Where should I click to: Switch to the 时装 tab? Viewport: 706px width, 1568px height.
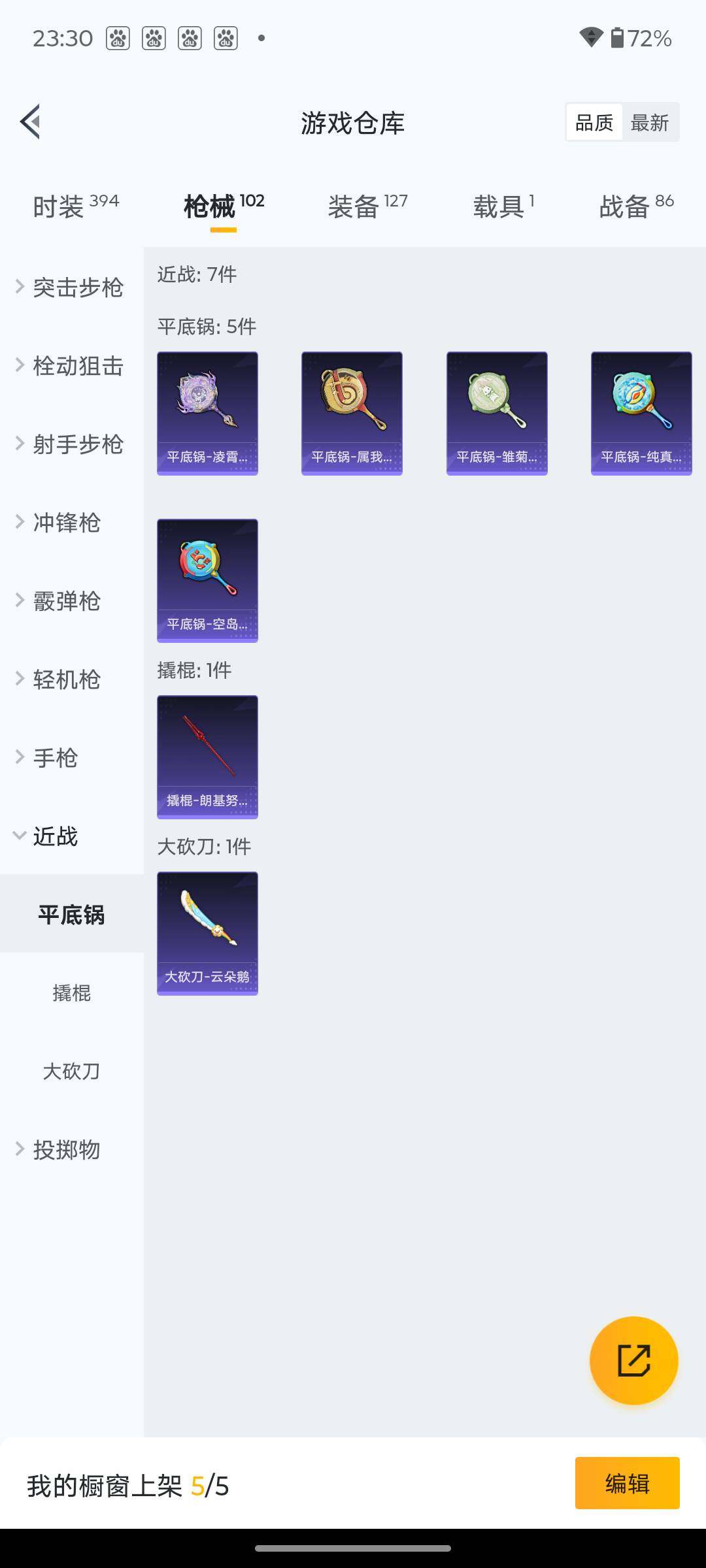point(75,206)
